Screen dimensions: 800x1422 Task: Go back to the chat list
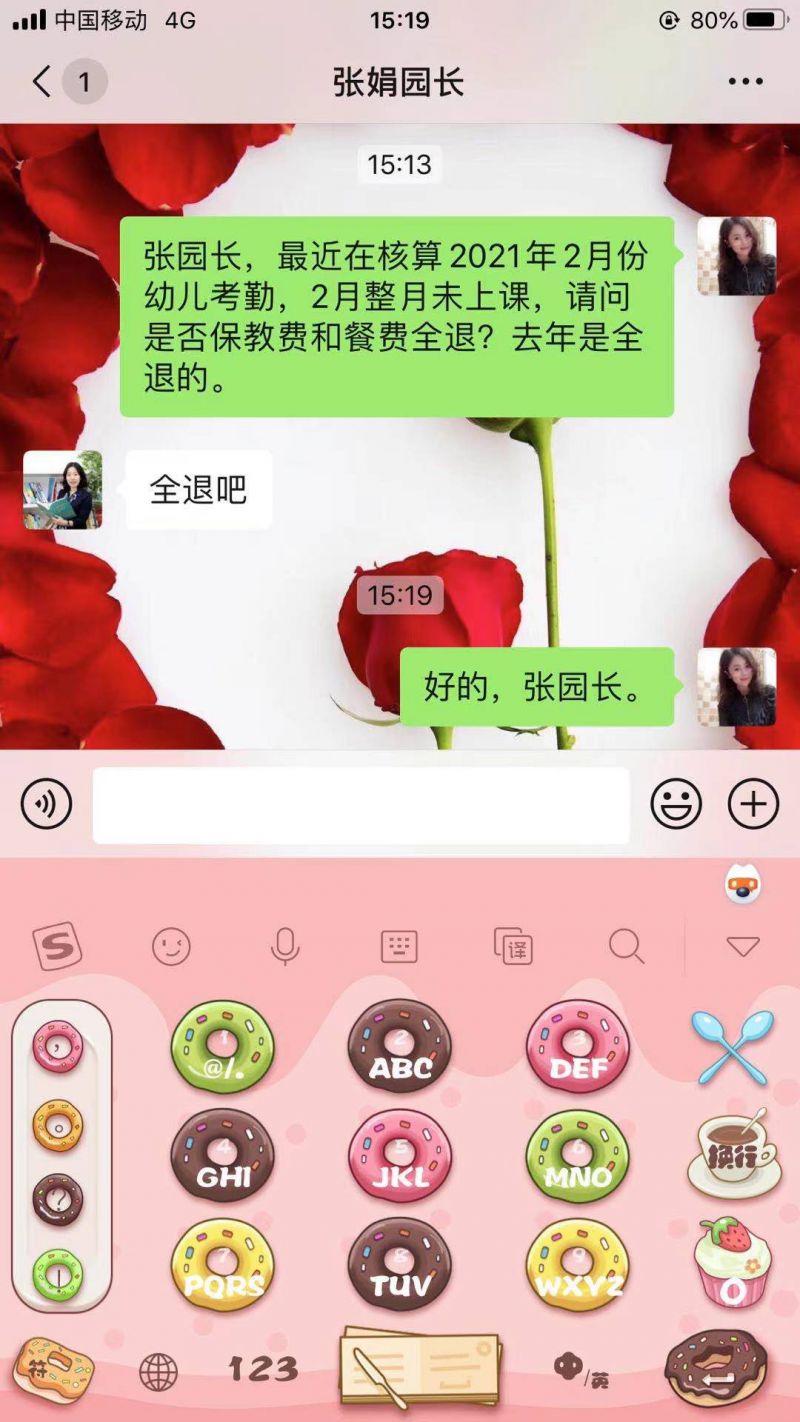click(42, 82)
